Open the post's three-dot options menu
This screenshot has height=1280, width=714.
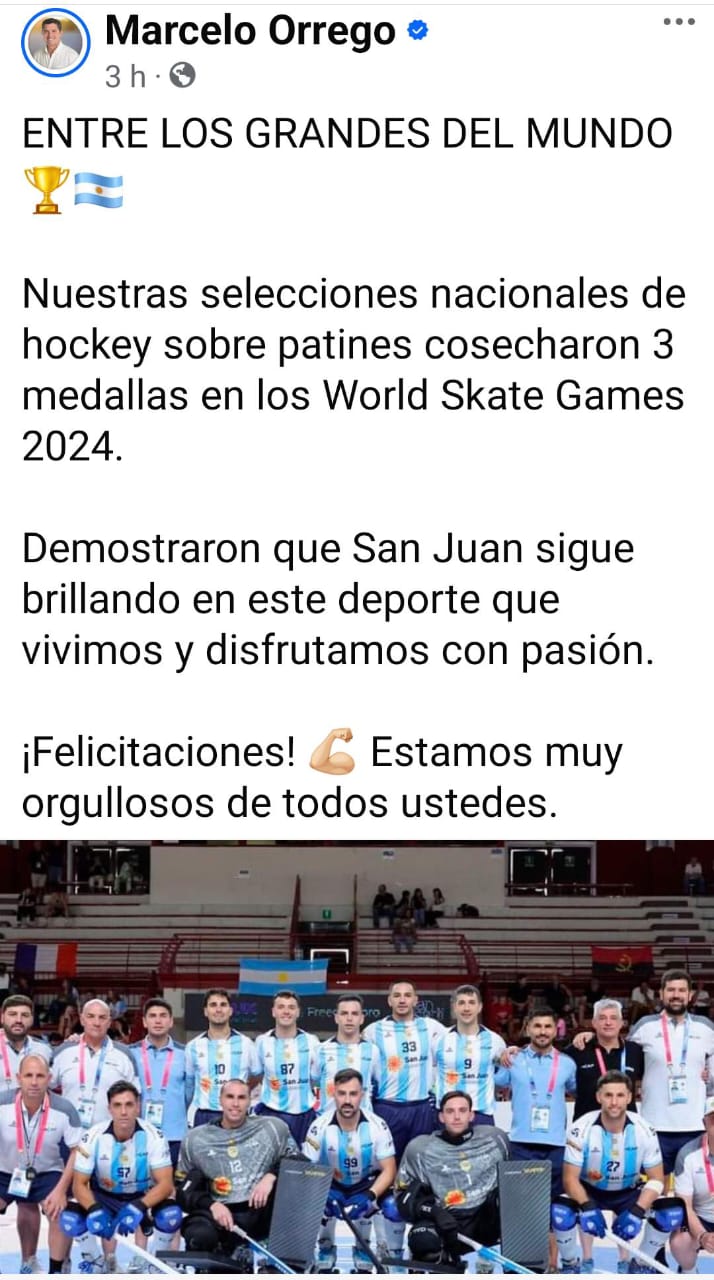pyautogui.click(x=679, y=23)
